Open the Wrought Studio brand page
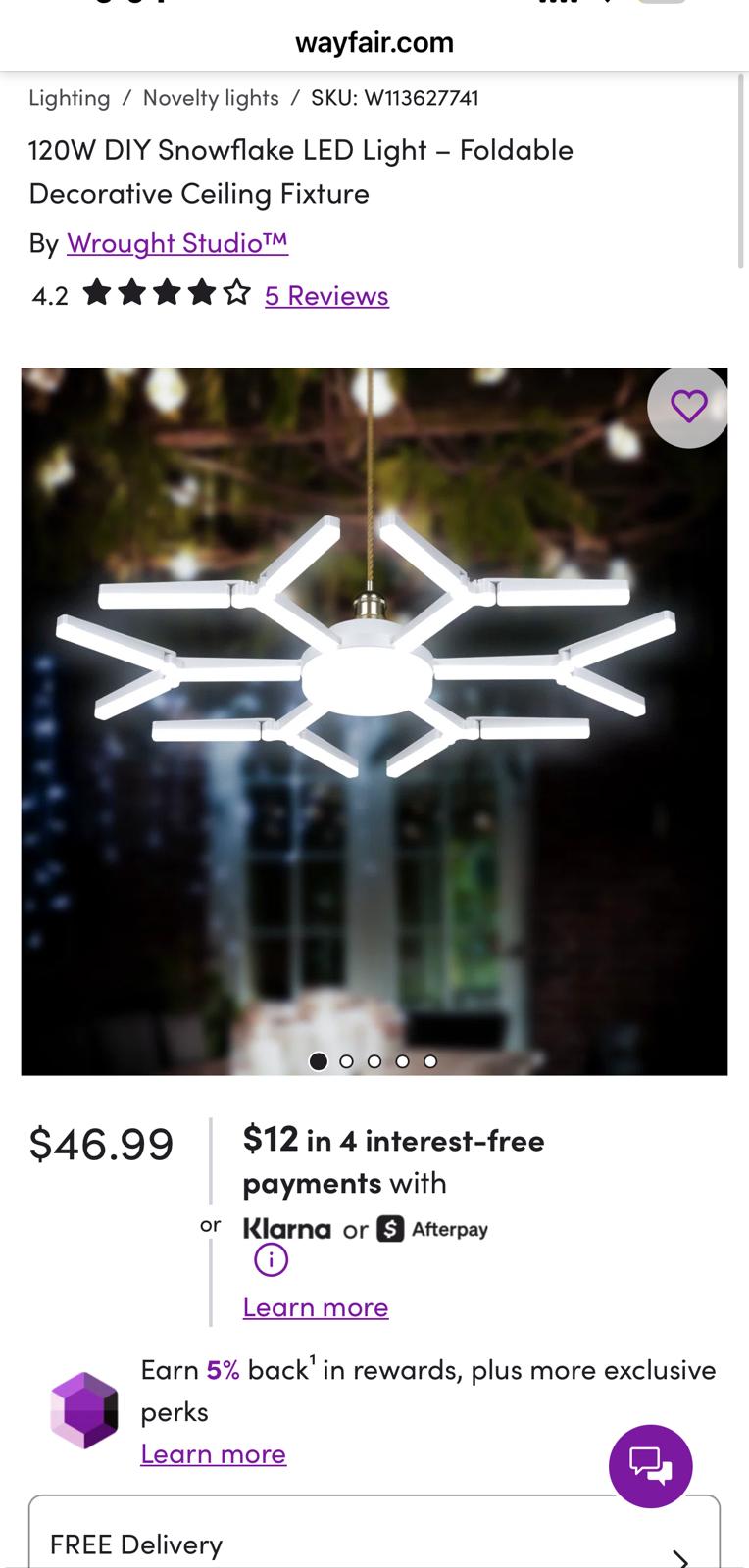 [x=177, y=243]
